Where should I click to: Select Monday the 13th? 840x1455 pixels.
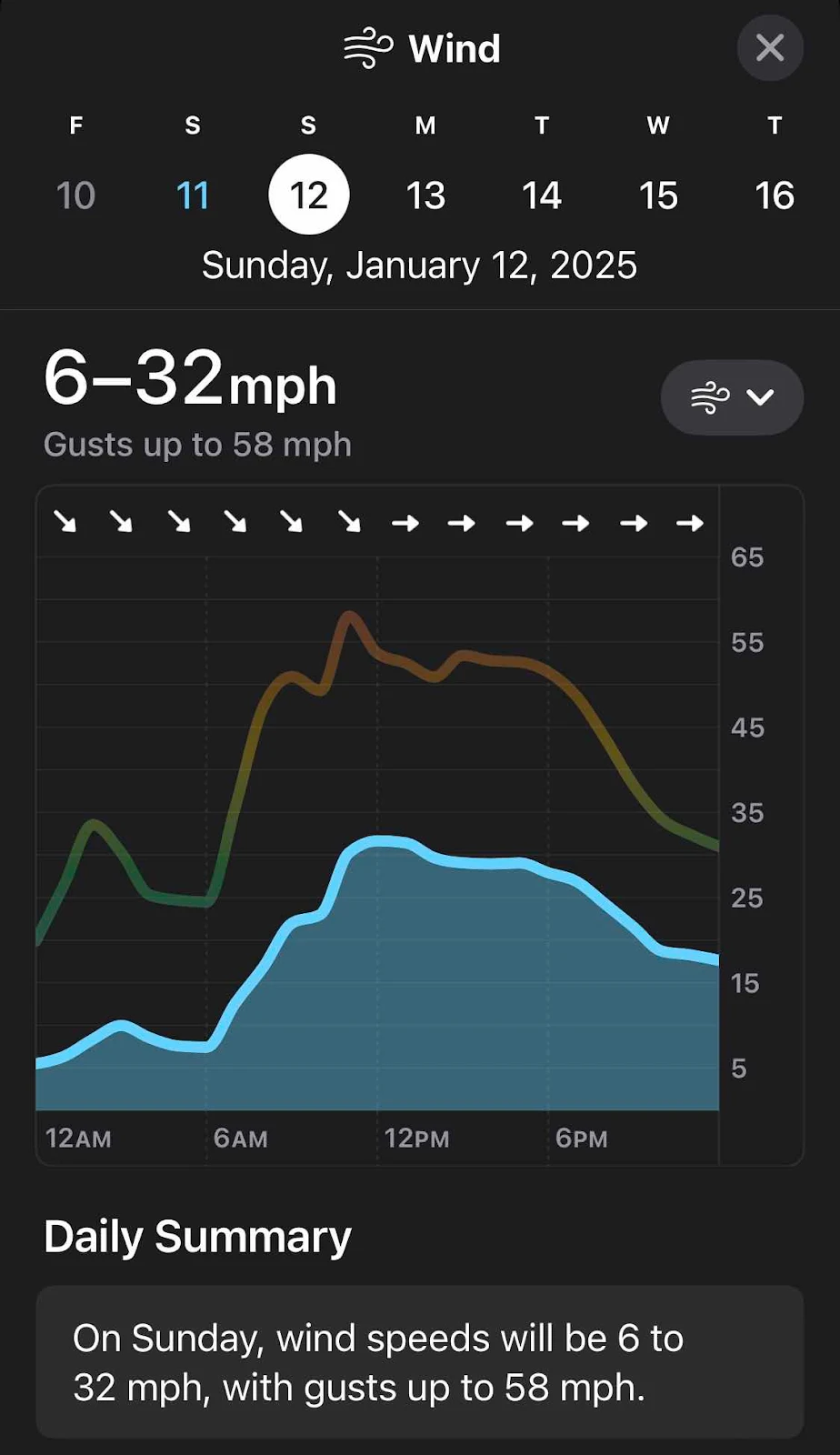(425, 195)
